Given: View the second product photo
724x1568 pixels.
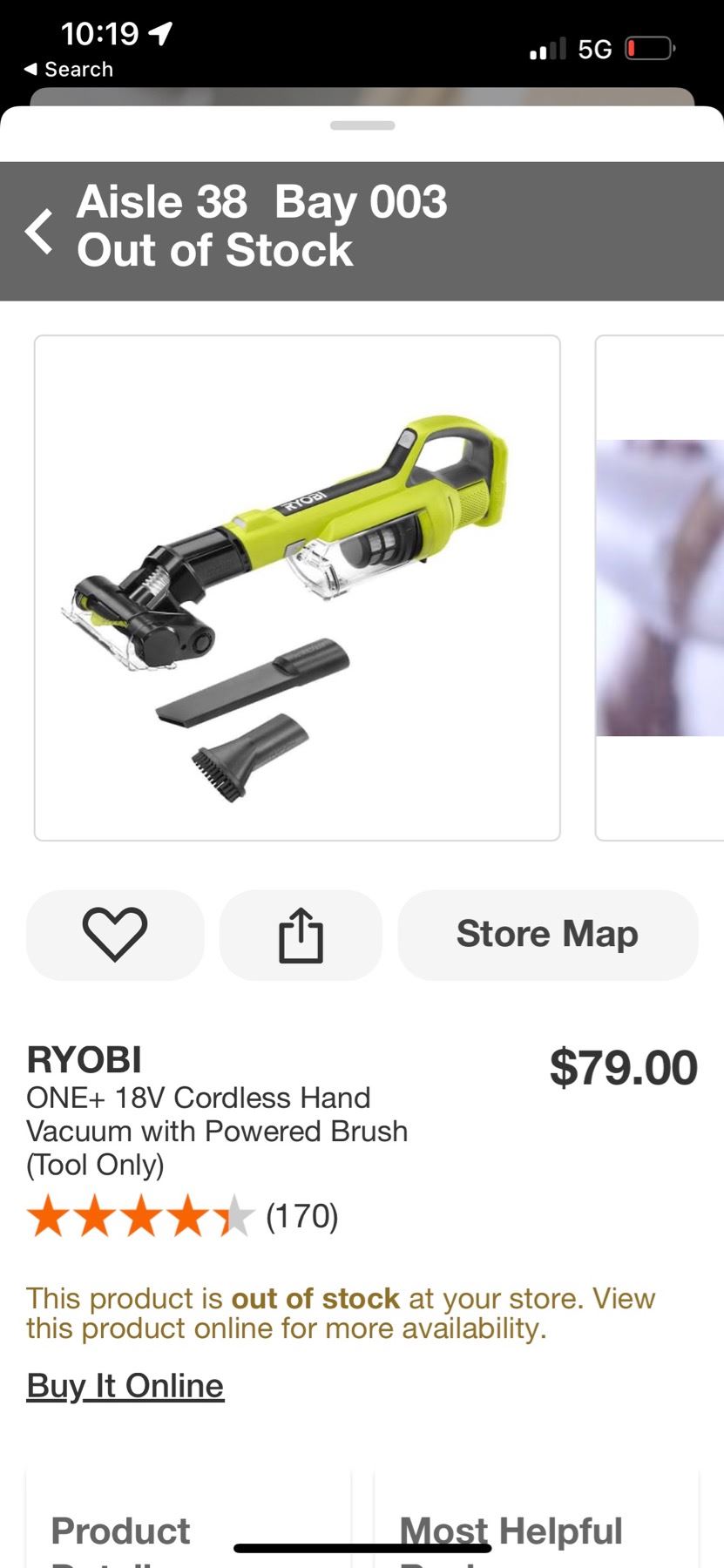Looking at the screenshot, I should tap(660, 588).
